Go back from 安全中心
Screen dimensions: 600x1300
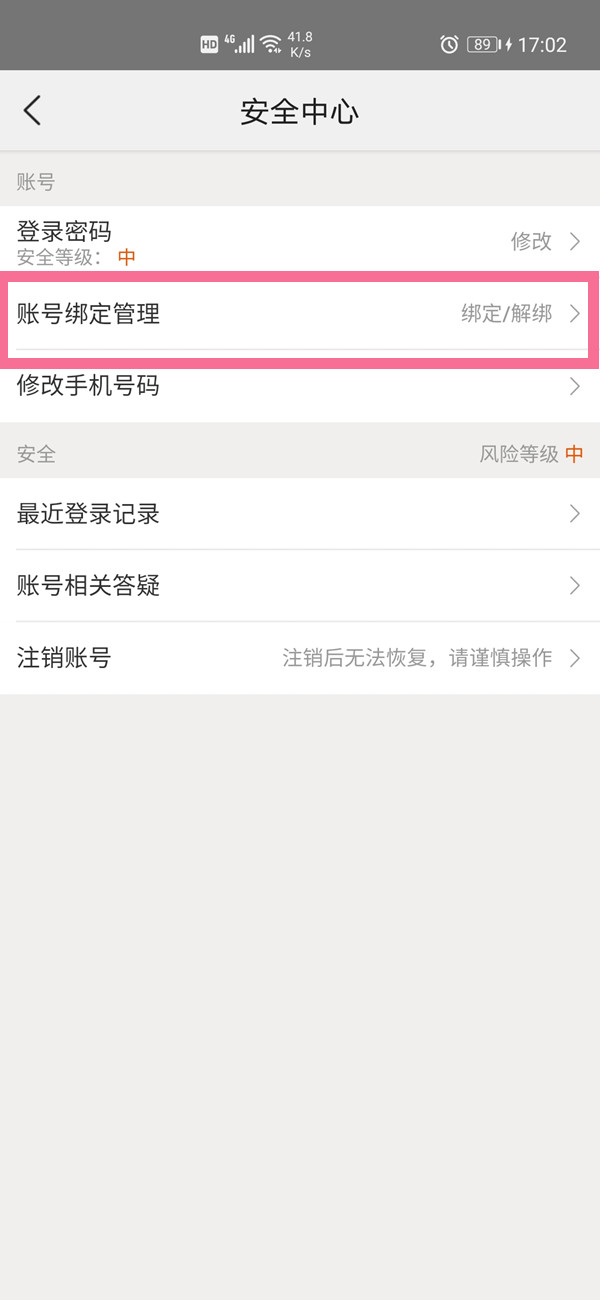33,110
